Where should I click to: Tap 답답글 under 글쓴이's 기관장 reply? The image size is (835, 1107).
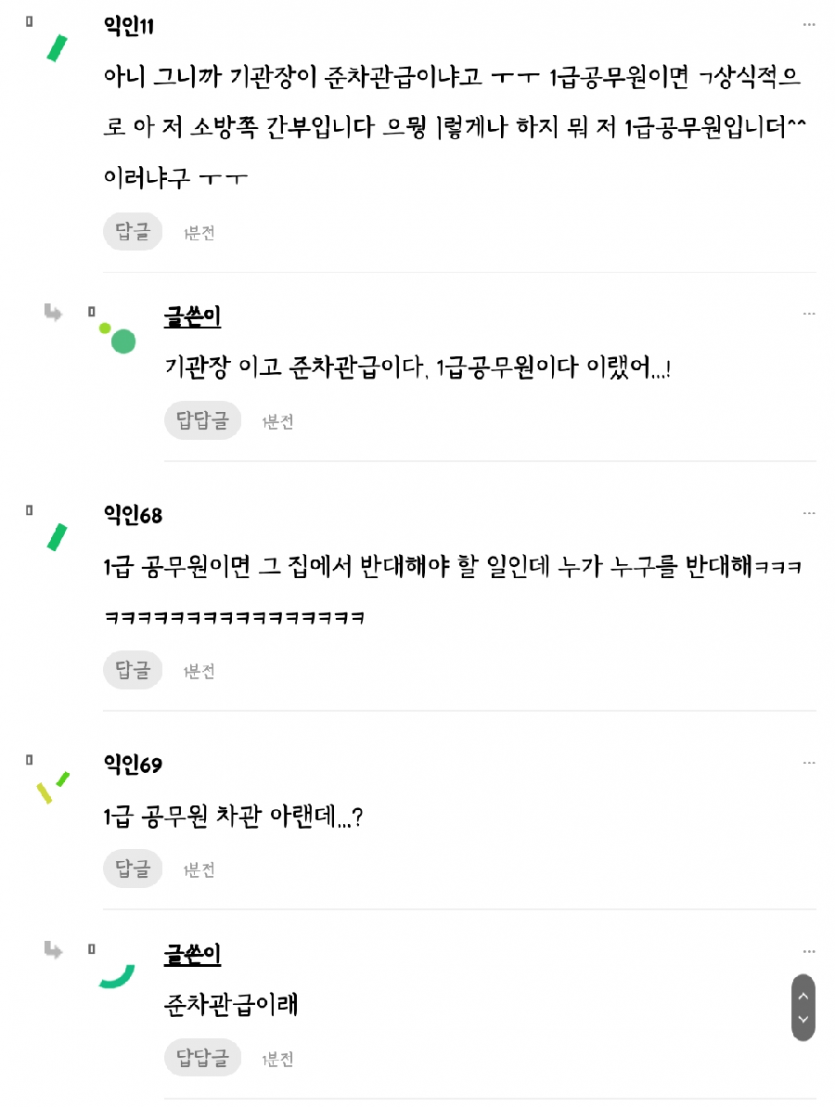(202, 421)
